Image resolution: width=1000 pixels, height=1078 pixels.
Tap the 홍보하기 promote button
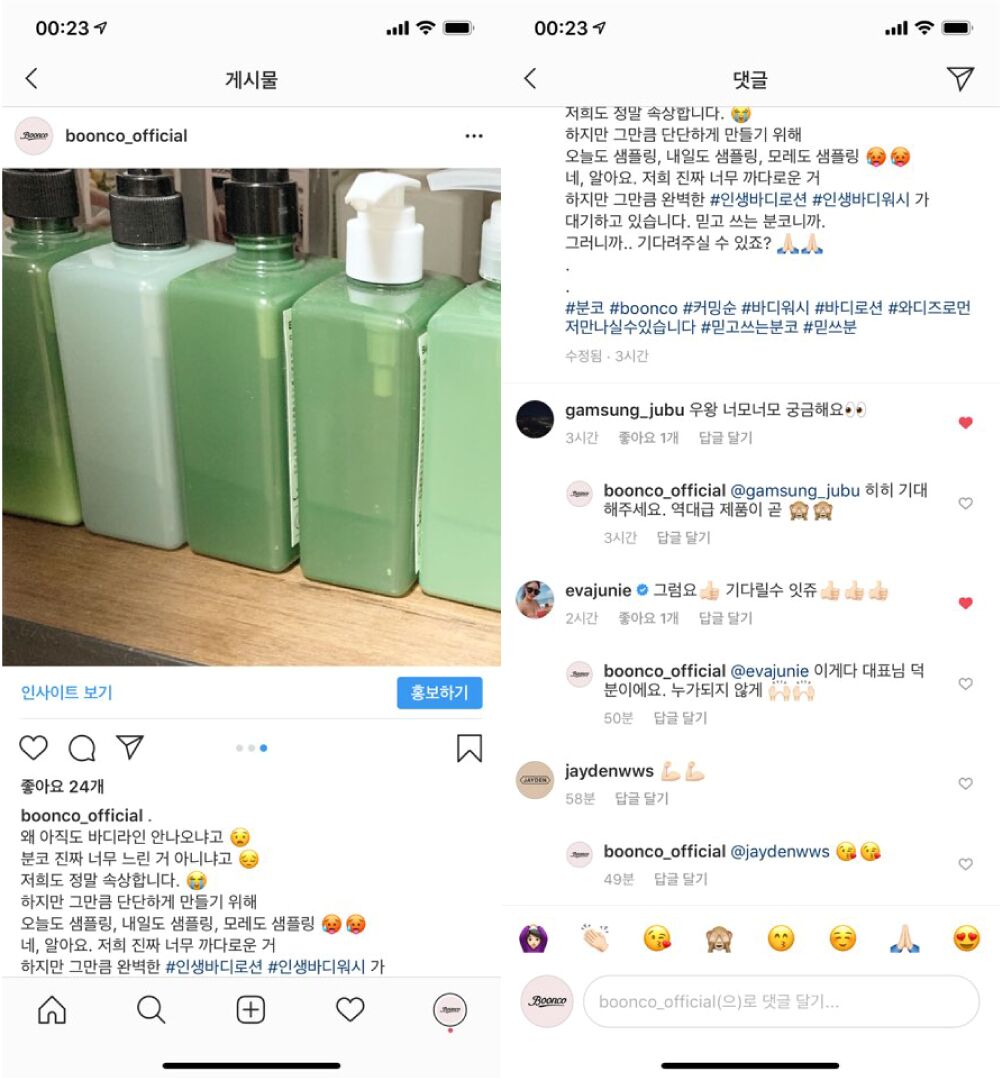(x=439, y=692)
